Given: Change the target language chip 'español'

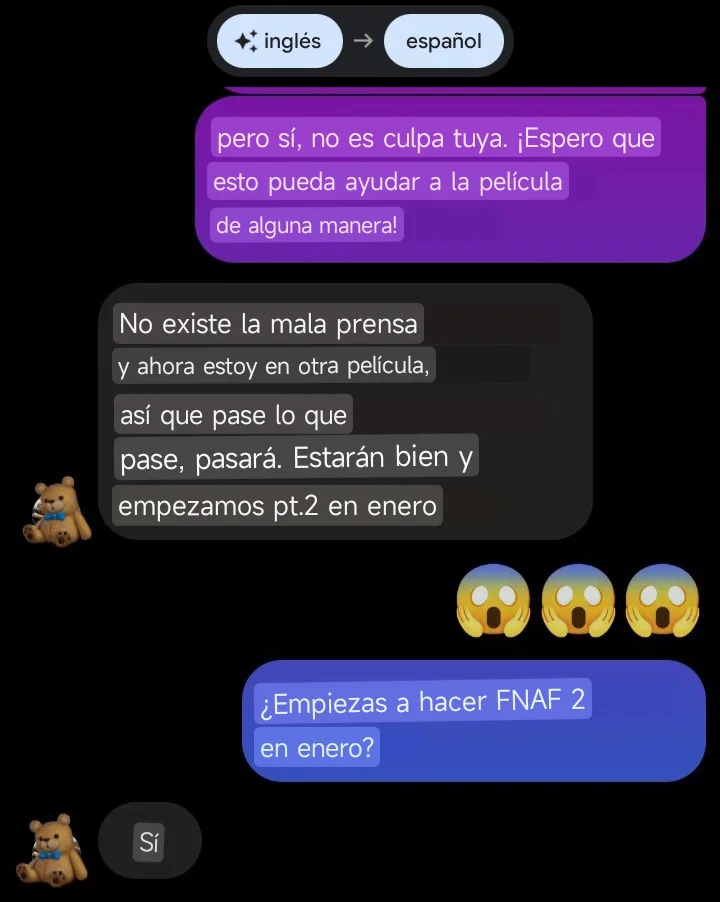Looking at the screenshot, I should tap(443, 42).
